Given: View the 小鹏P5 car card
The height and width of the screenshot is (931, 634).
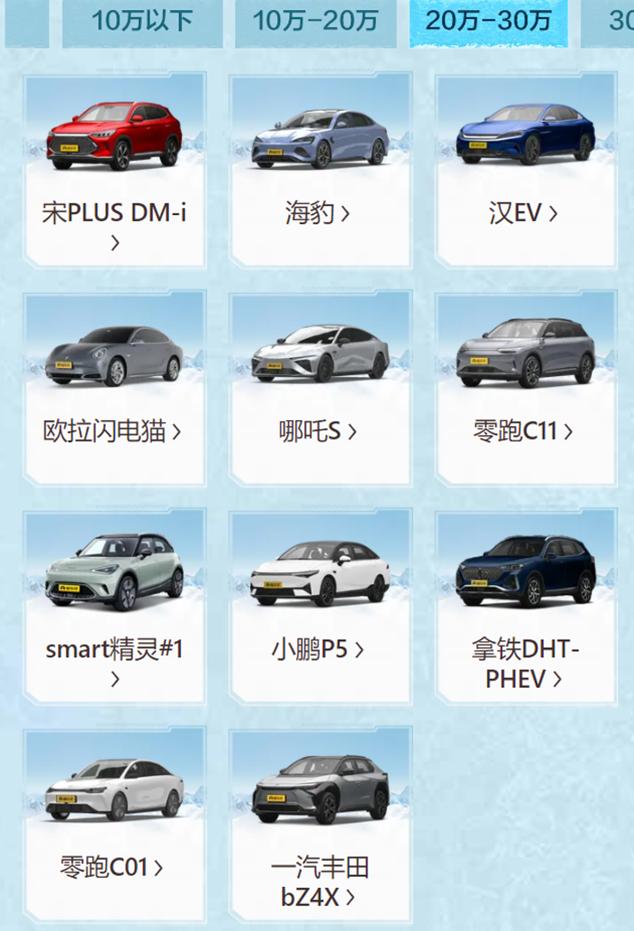Looking at the screenshot, I should [x=320, y=607].
